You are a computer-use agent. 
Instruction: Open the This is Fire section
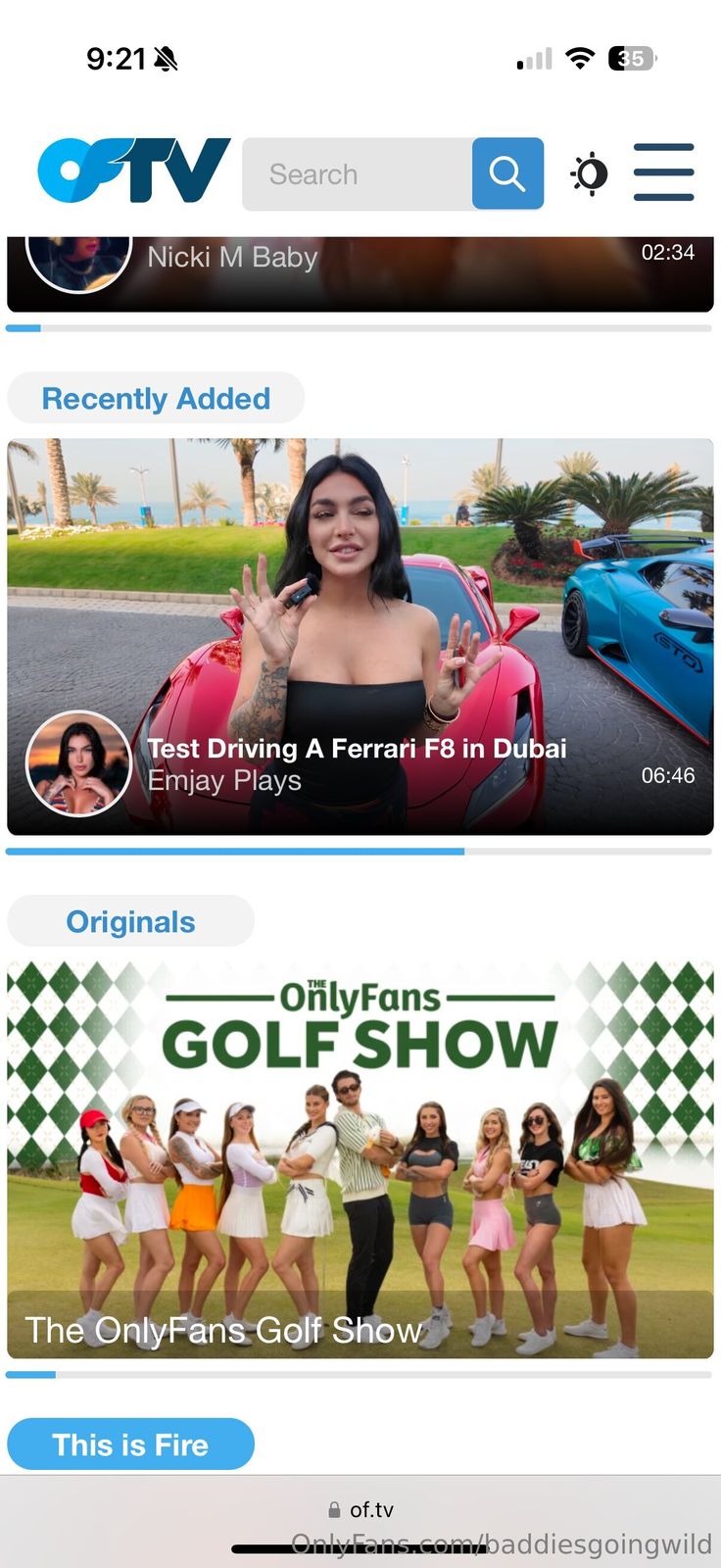(x=130, y=1445)
